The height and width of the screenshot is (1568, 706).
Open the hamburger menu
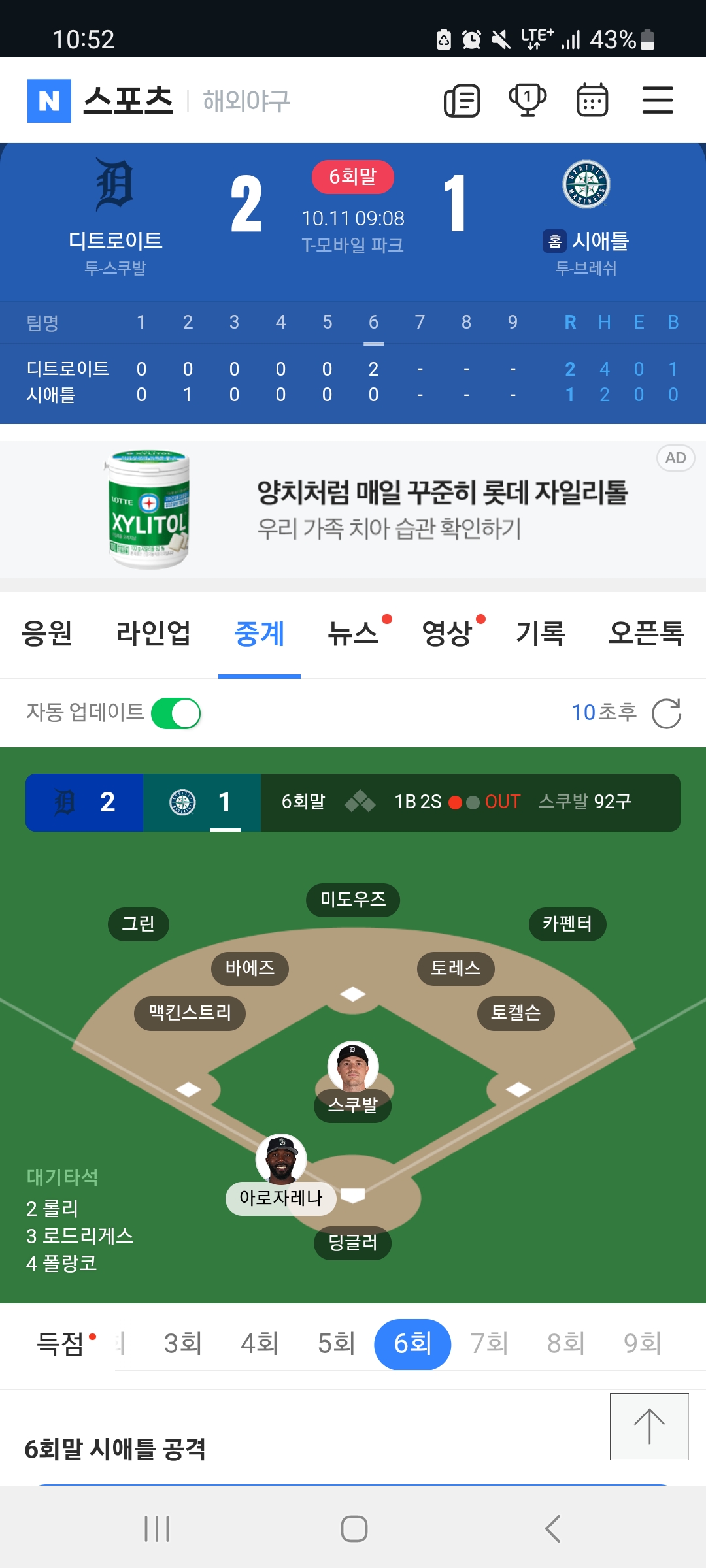pos(658,101)
